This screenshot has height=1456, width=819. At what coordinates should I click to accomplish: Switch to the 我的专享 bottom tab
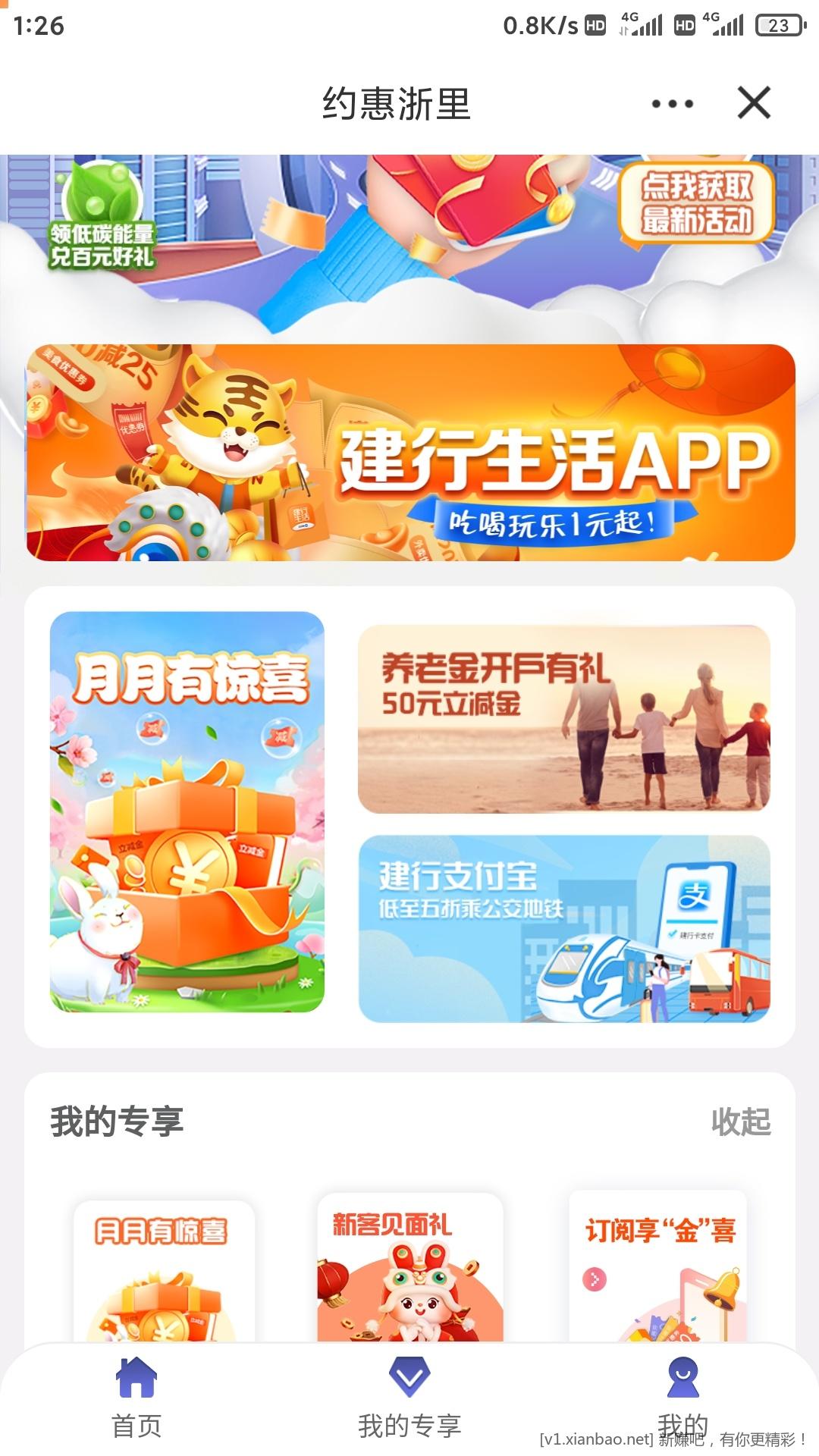click(409, 1397)
